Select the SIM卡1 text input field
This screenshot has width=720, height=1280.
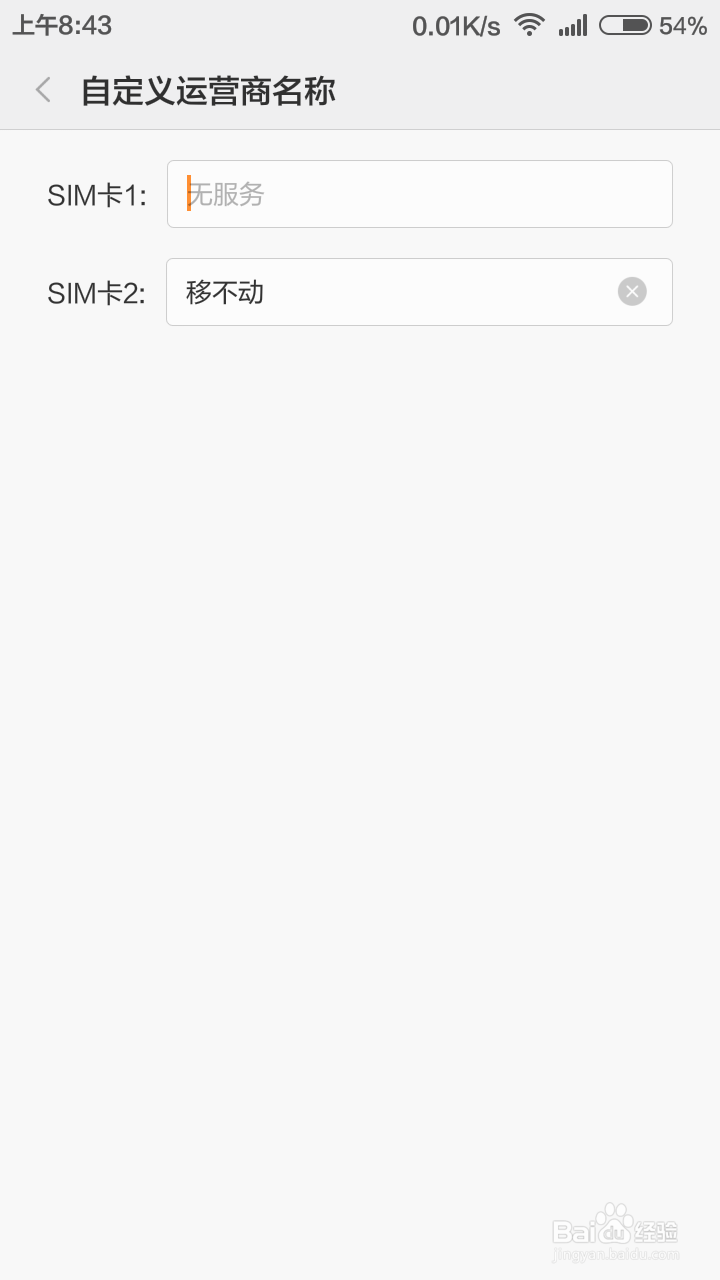coord(419,193)
